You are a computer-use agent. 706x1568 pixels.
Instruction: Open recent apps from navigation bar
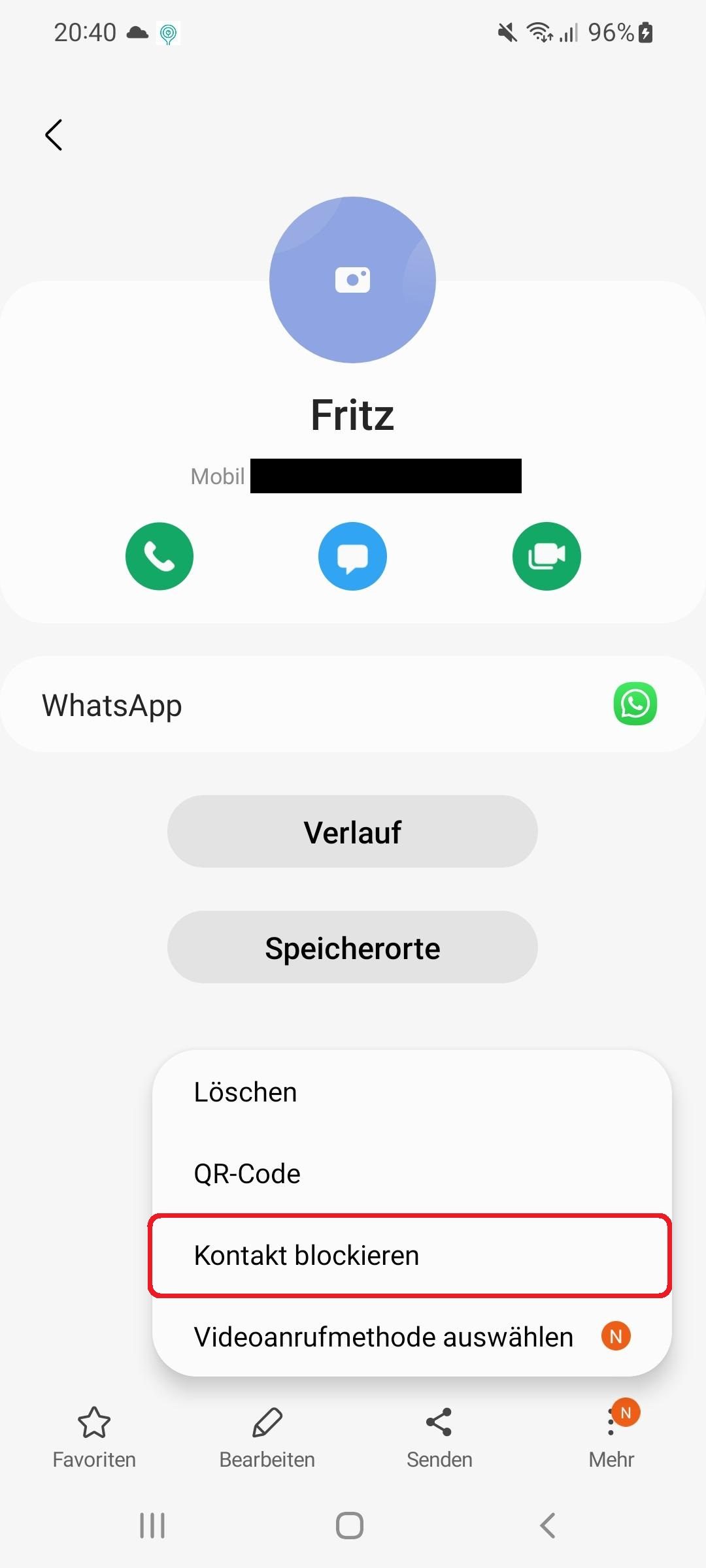(x=152, y=1526)
